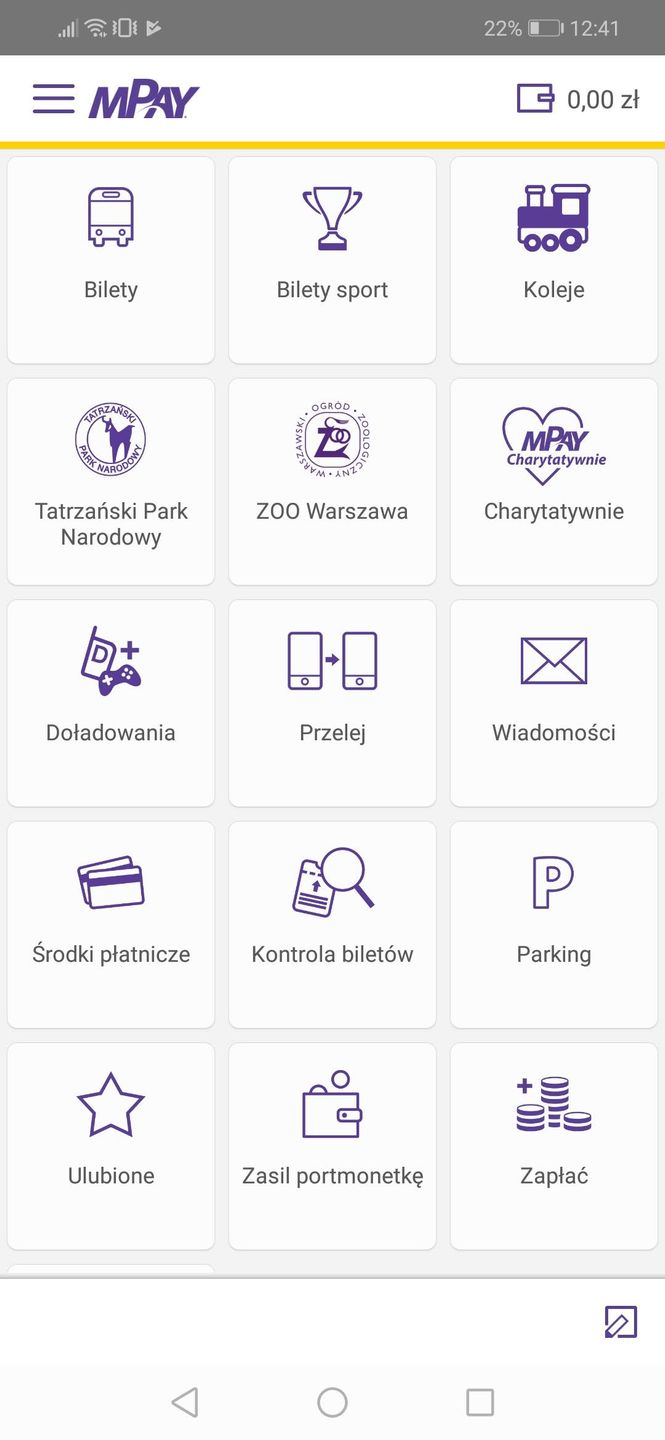Choose ZOO Warszawa tile
The width and height of the screenshot is (665, 1440).
pyautogui.click(x=332, y=481)
